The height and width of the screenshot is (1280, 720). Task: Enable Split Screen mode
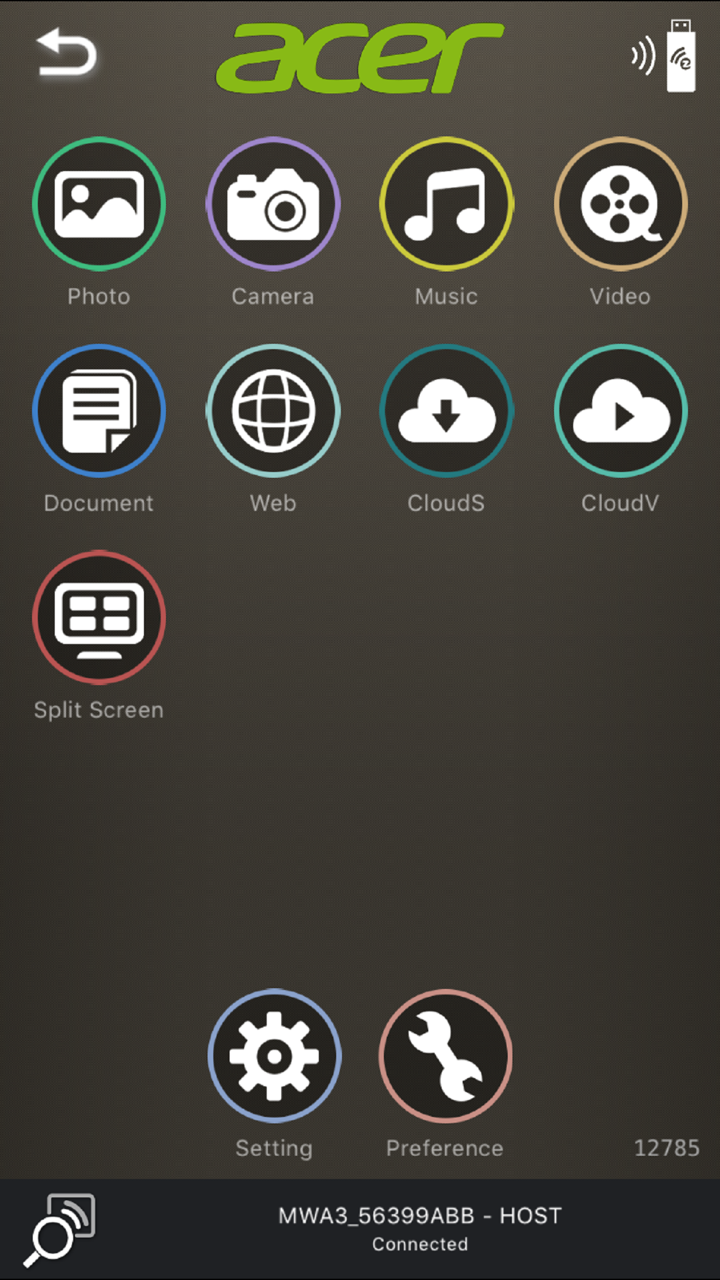click(x=99, y=617)
